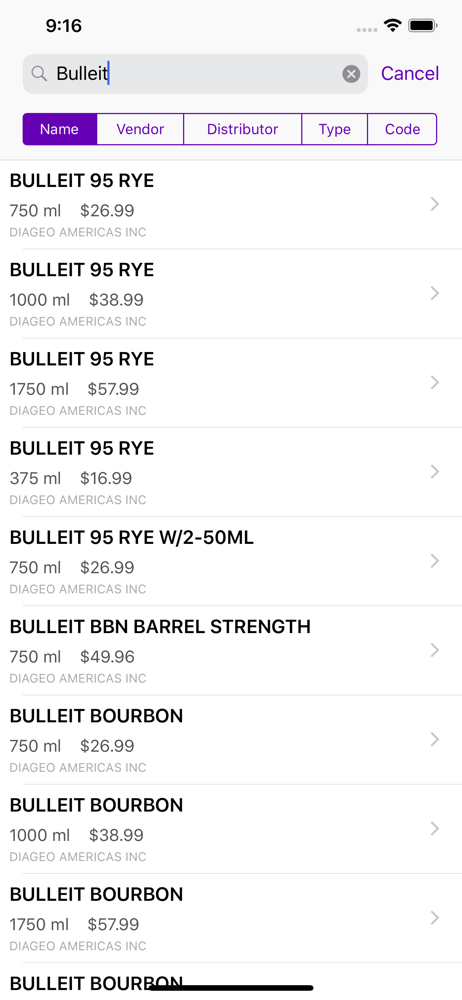462x1000 pixels.
Task: Open Bulleit Bourbon 1750 ml listing
Action: [231, 918]
